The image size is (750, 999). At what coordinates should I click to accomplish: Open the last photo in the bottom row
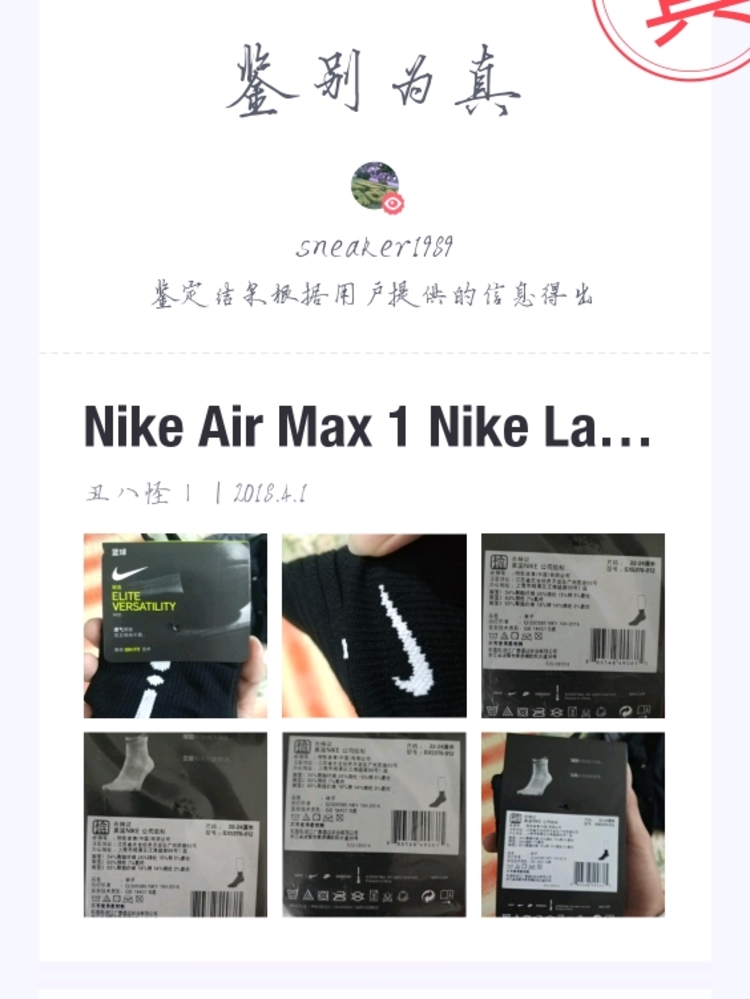pyautogui.click(x=573, y=824)
